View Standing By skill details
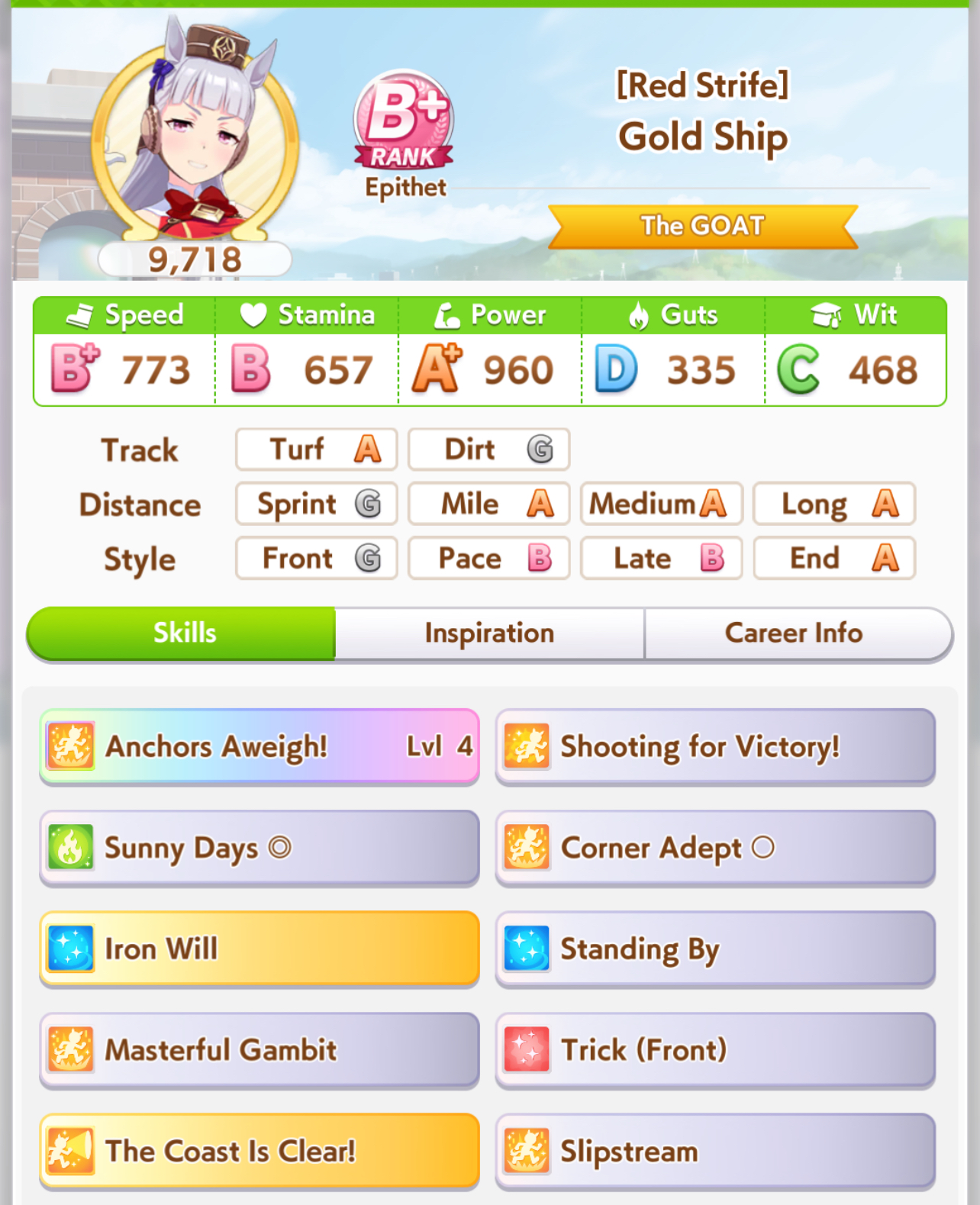 click(x=715, y=949)
